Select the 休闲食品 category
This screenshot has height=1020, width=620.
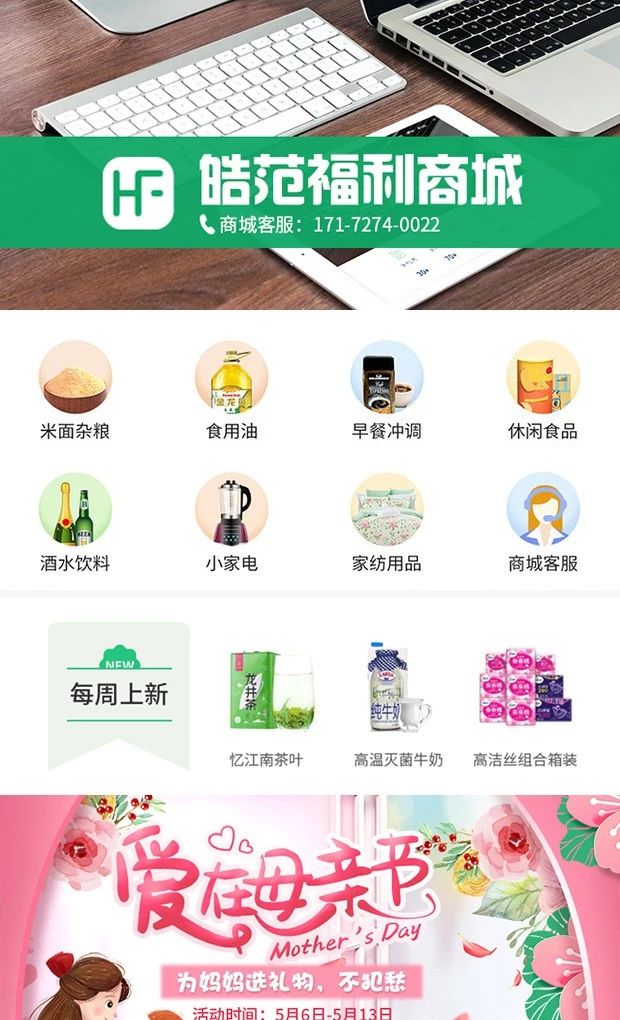click(x=543, y=390)
